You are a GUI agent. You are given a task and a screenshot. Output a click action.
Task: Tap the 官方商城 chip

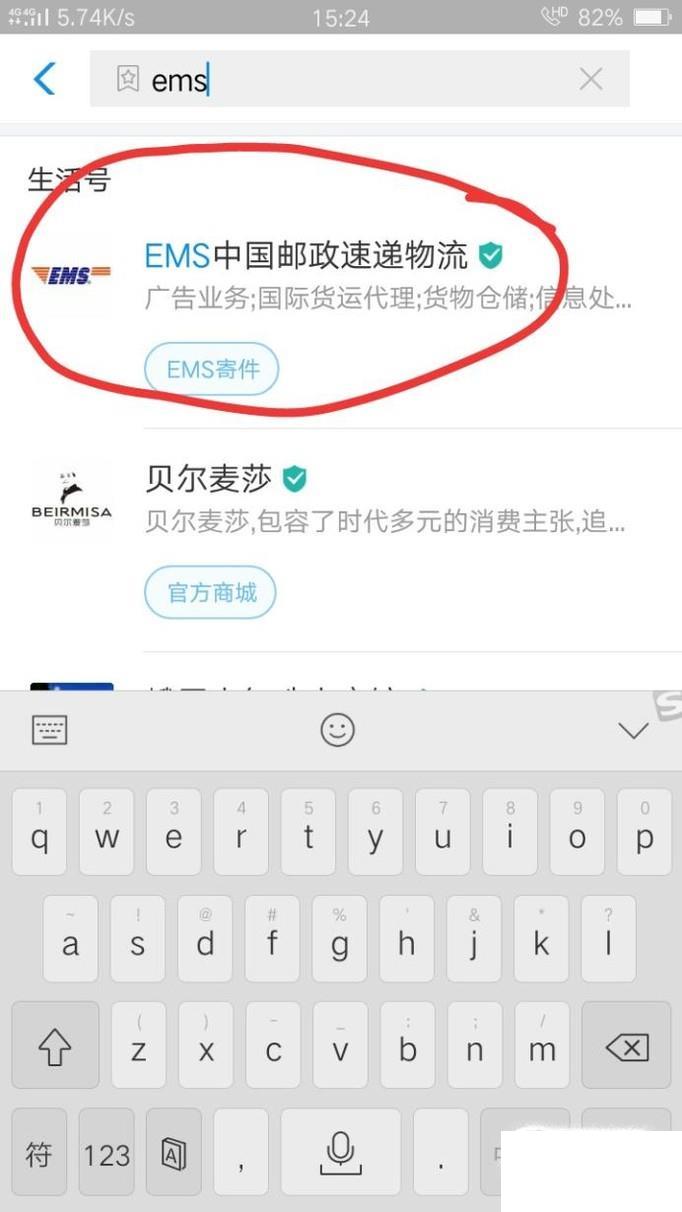210,593
